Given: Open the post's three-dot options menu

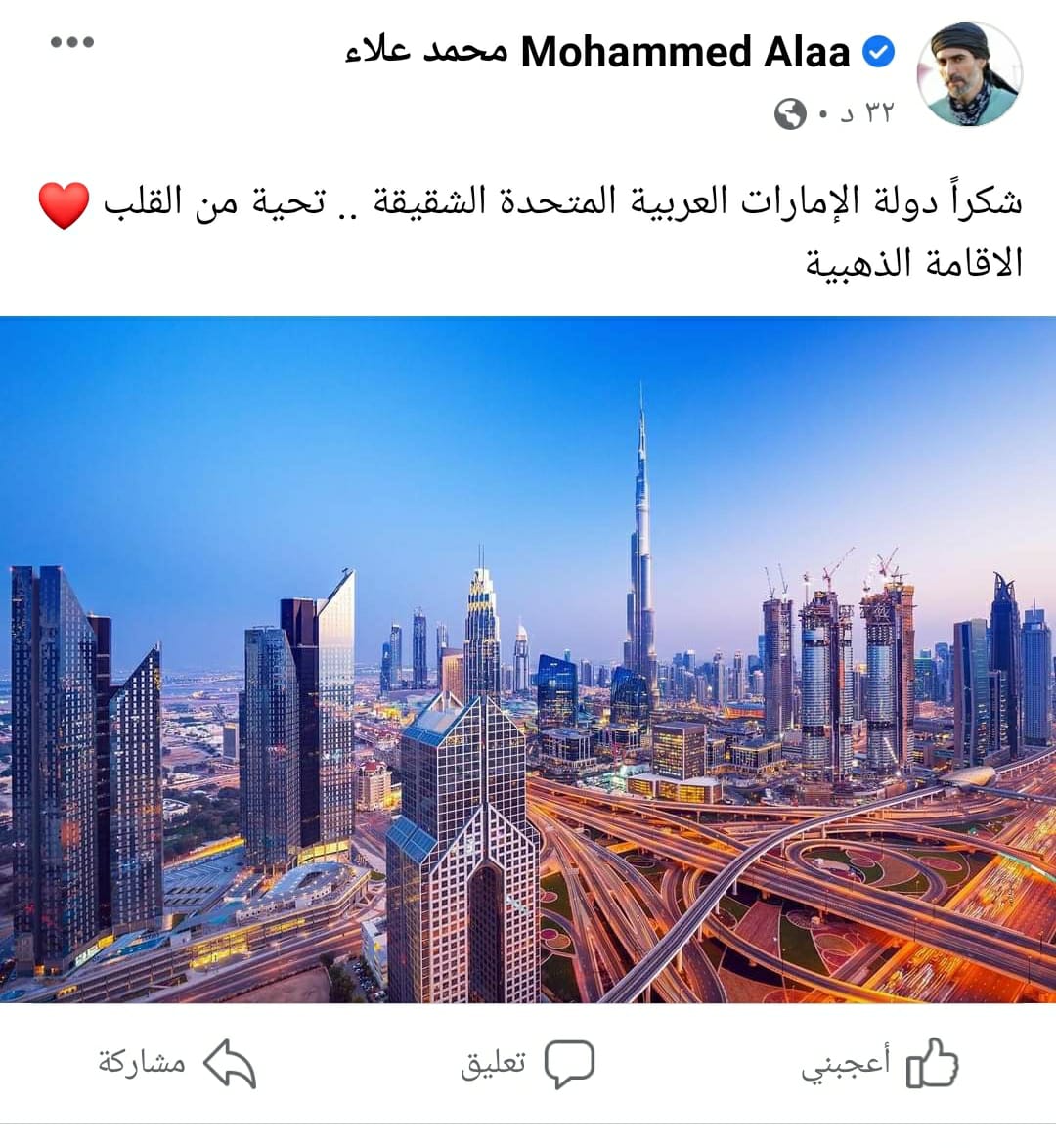Looking at the screenshot, I should 72,42.
